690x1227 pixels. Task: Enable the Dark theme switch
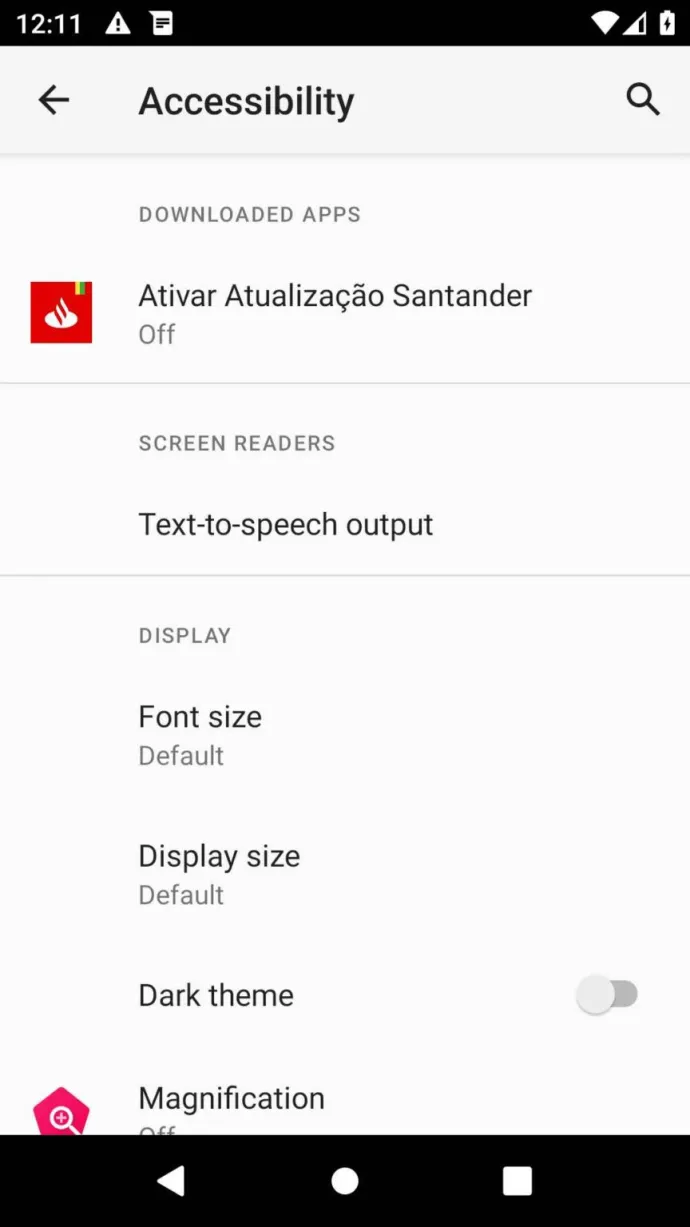point(607,995)
